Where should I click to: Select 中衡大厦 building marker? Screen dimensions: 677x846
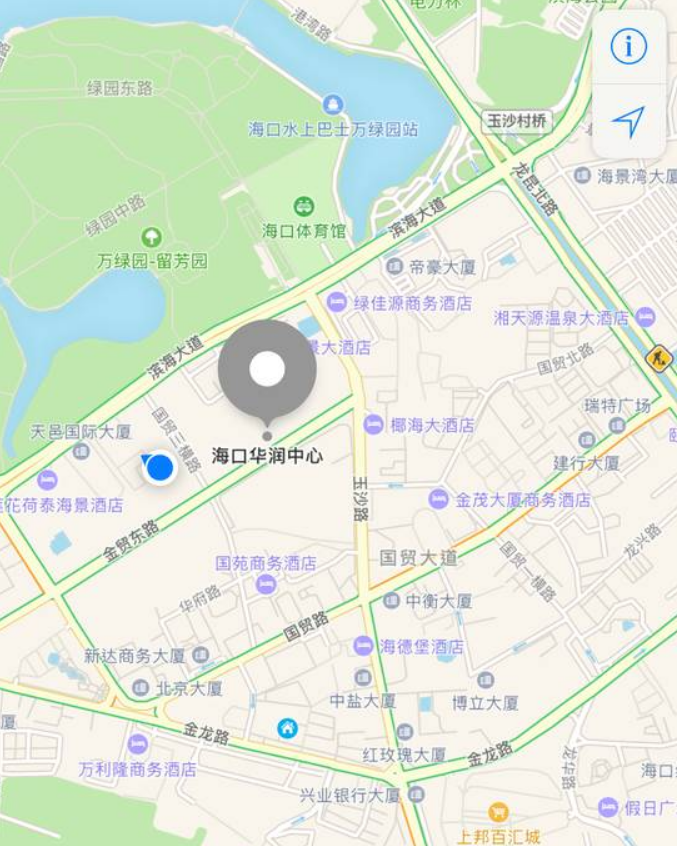[392, 601]
